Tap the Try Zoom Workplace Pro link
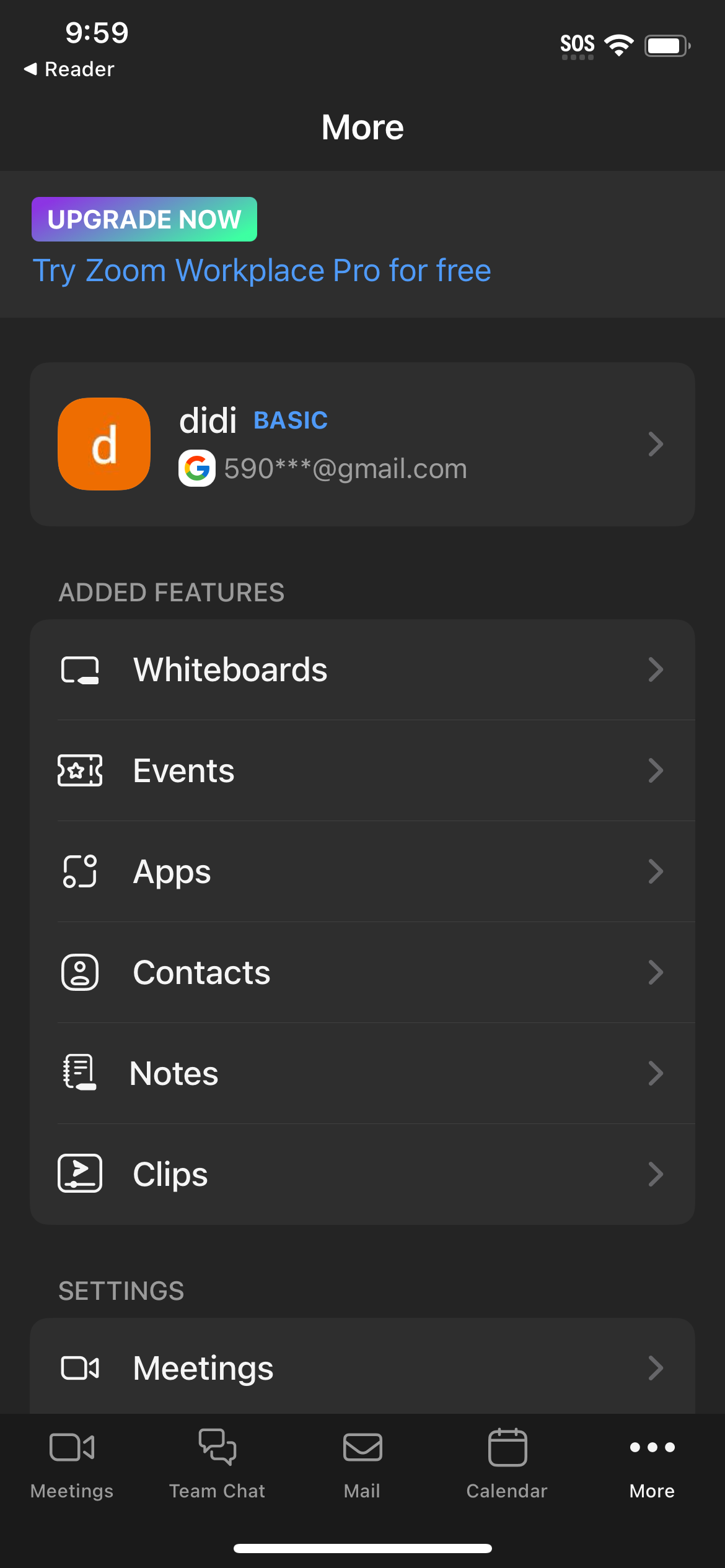 [261, 270]
